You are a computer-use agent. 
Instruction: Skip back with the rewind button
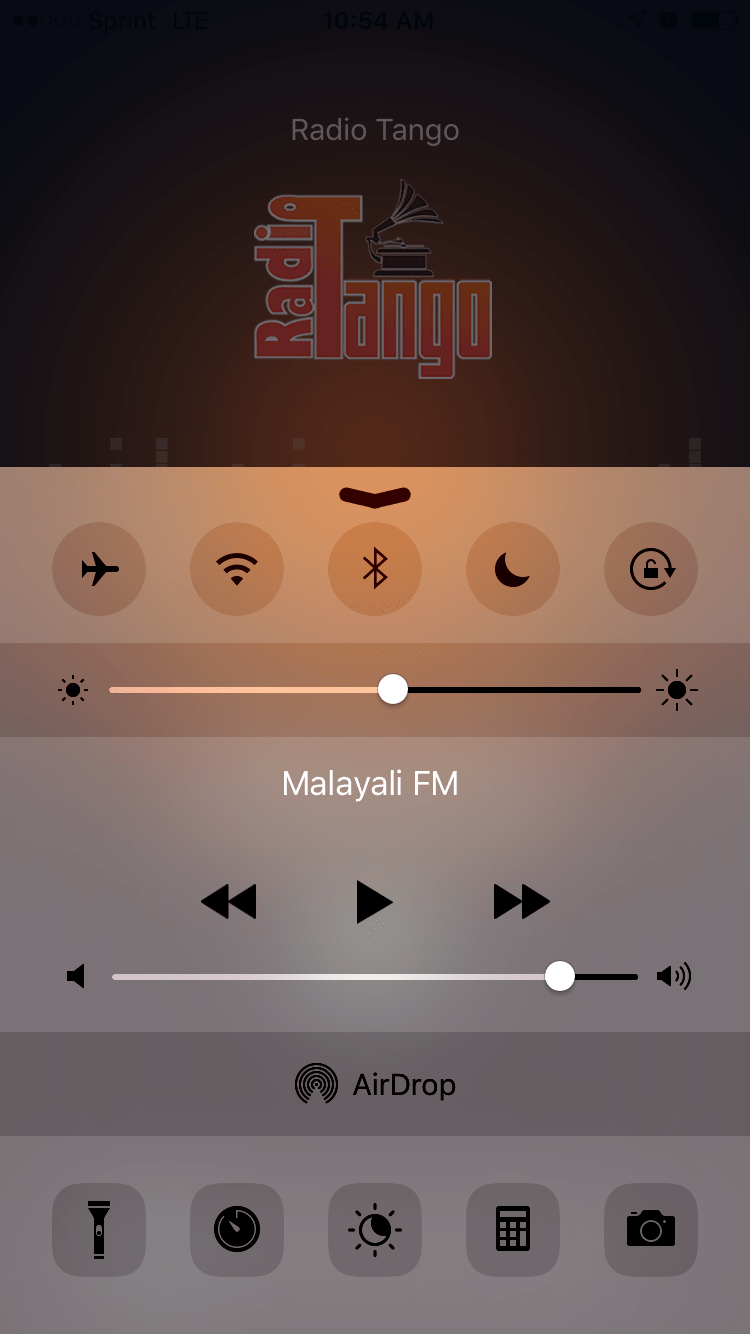229,902
